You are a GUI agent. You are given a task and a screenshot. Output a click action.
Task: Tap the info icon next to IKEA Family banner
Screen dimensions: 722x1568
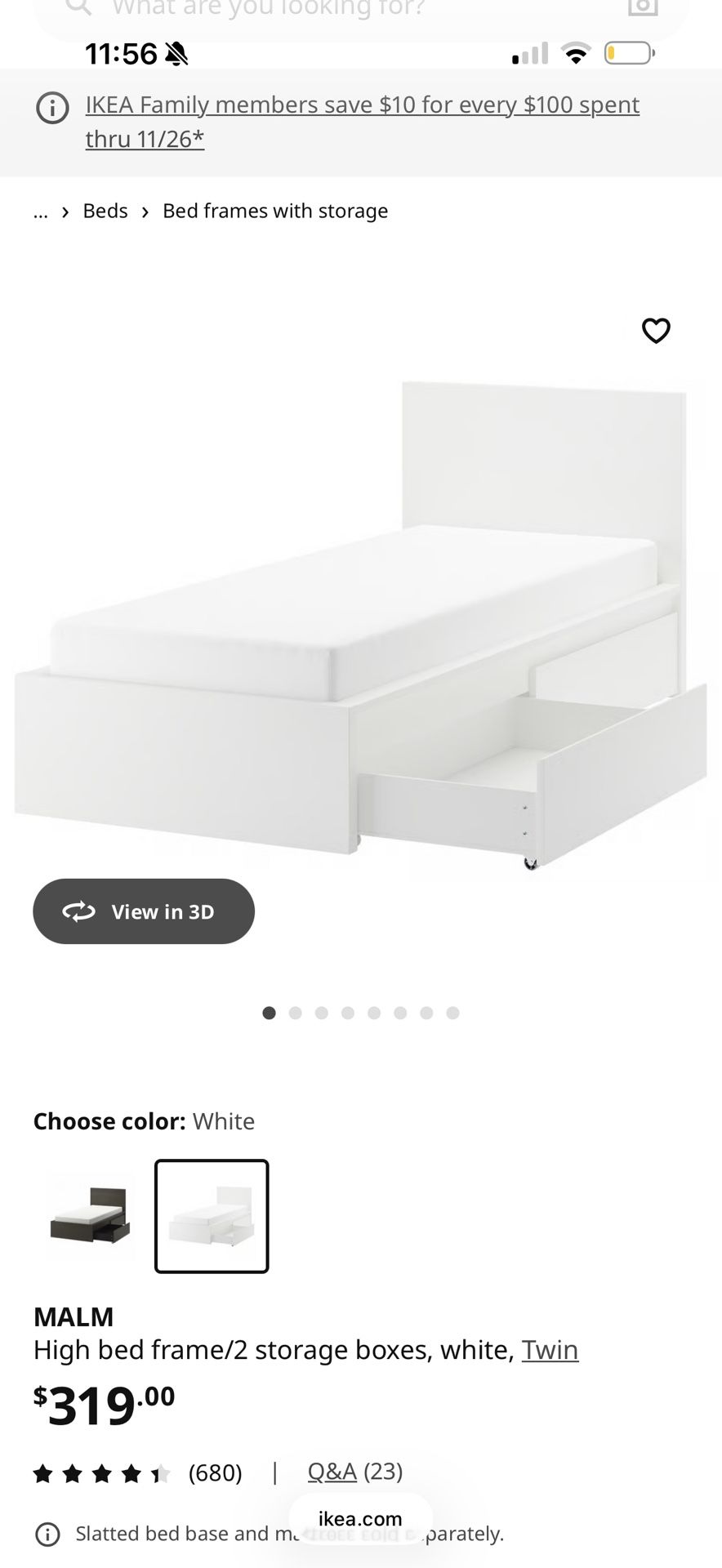pos(51,108)
